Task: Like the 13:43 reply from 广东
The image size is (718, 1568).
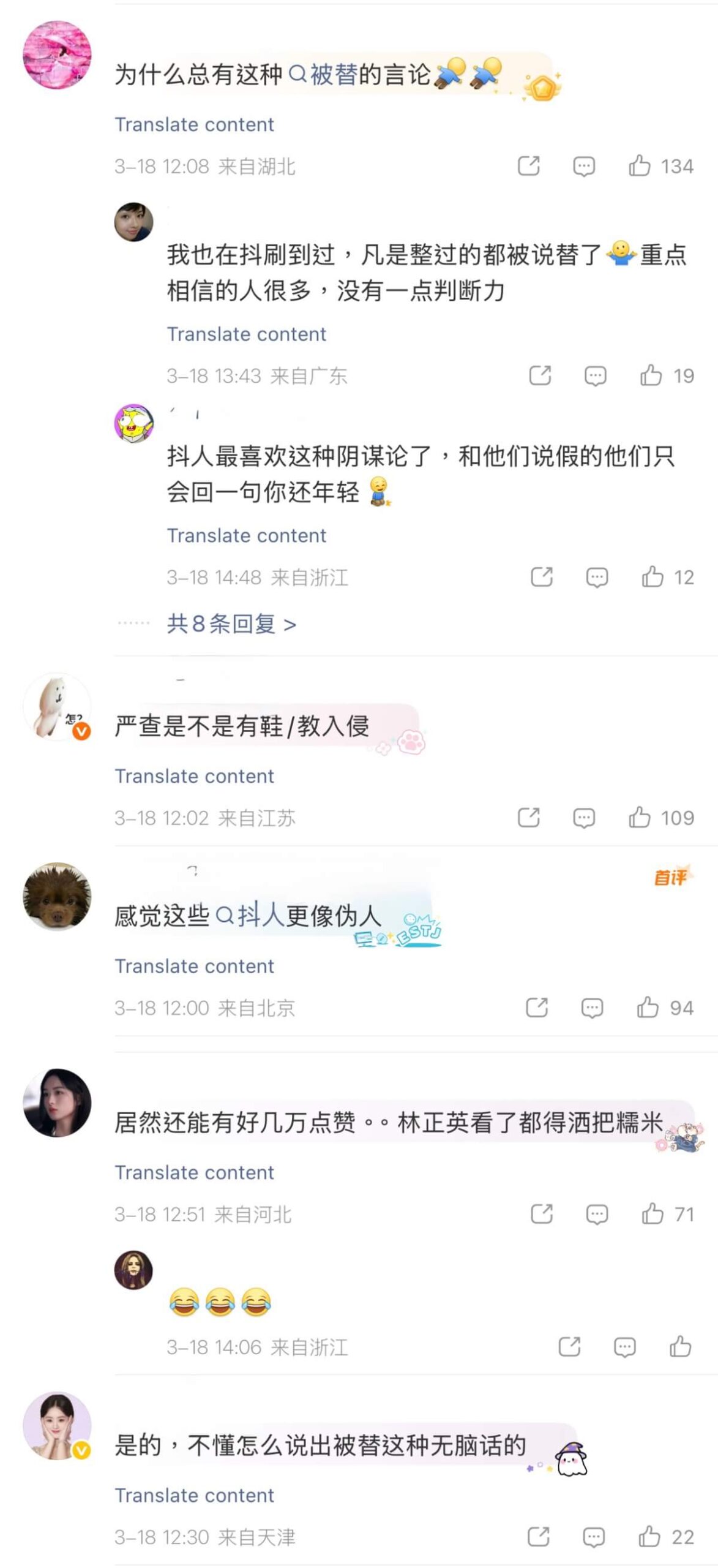Action: click(x=651, y=375)
